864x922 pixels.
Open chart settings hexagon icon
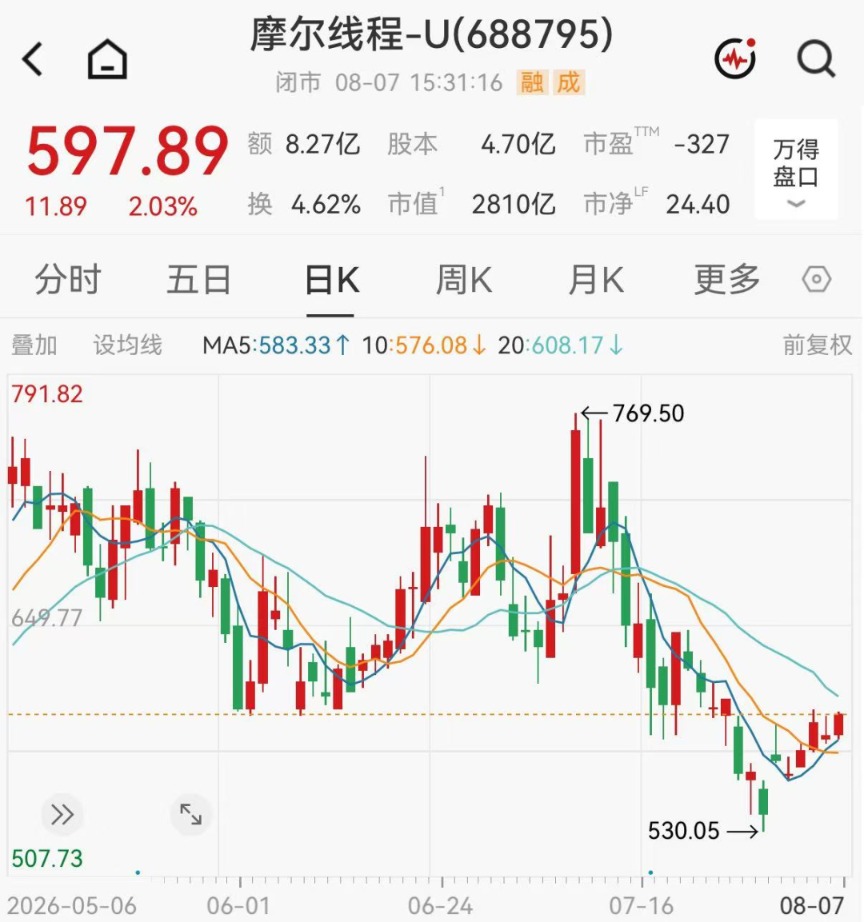pyautogui.click(x=816, y=279)
